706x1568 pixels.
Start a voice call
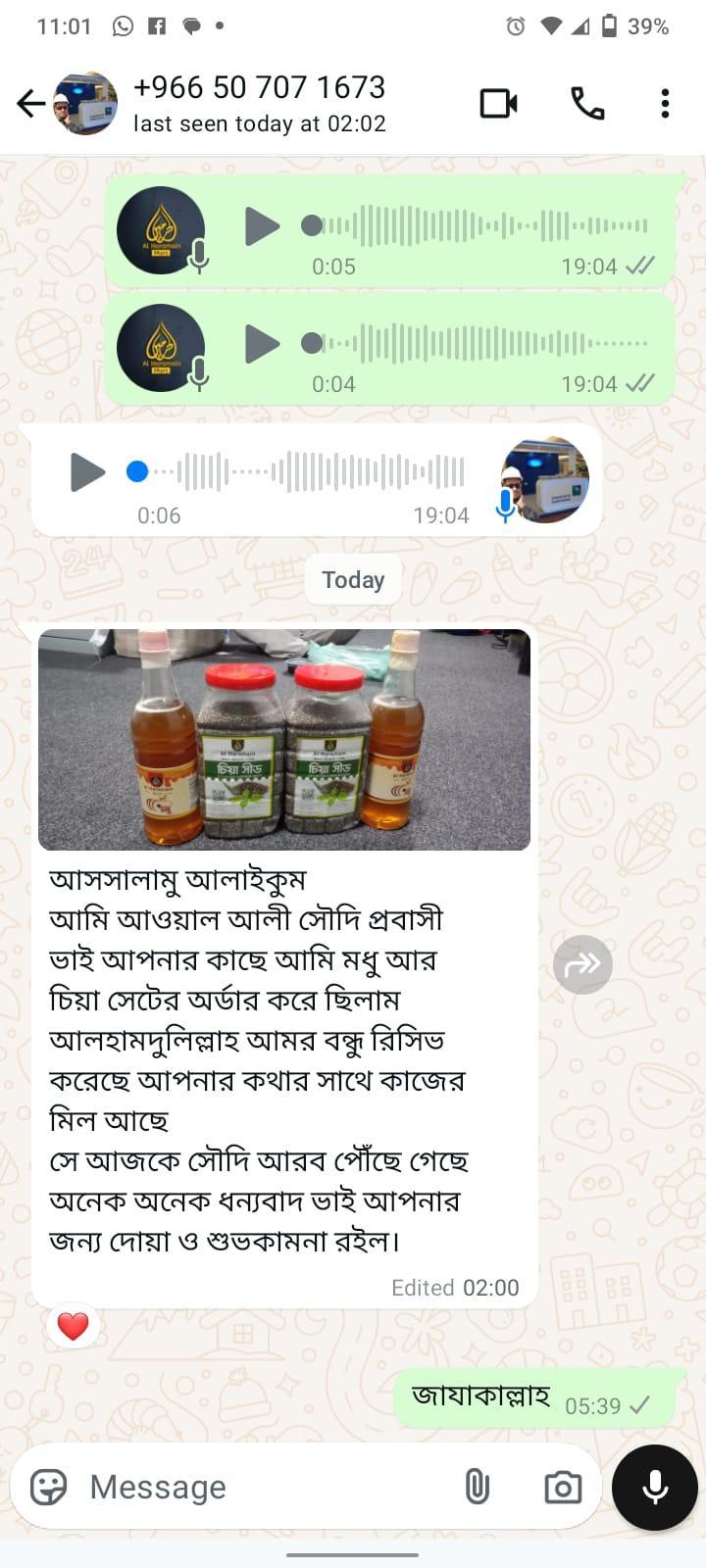[x=587, y=103]
